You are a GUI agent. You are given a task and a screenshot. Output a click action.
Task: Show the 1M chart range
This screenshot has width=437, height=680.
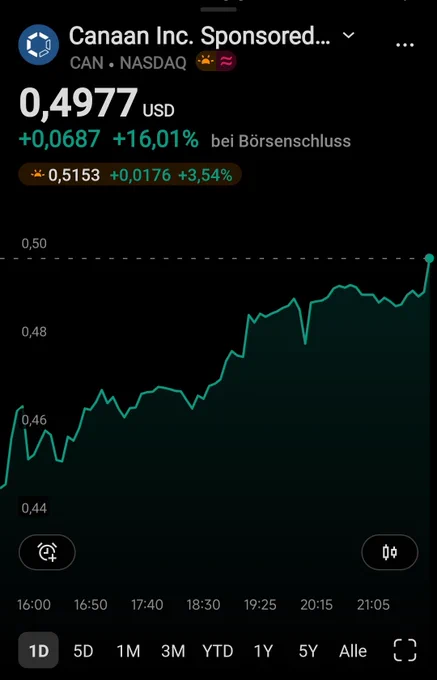tap(128, 651)
